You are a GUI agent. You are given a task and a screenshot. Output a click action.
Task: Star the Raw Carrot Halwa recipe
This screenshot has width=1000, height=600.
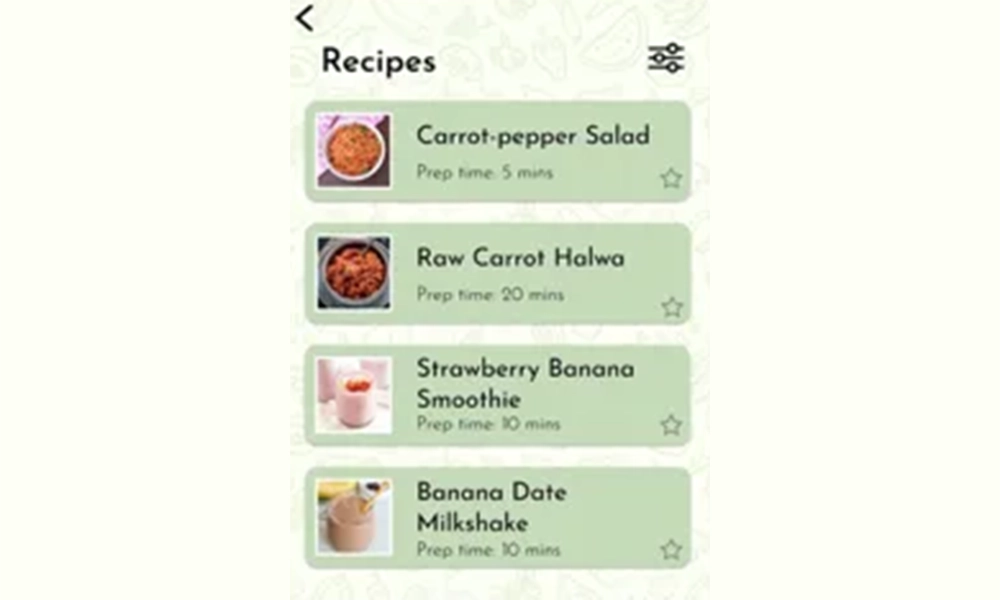671,307
